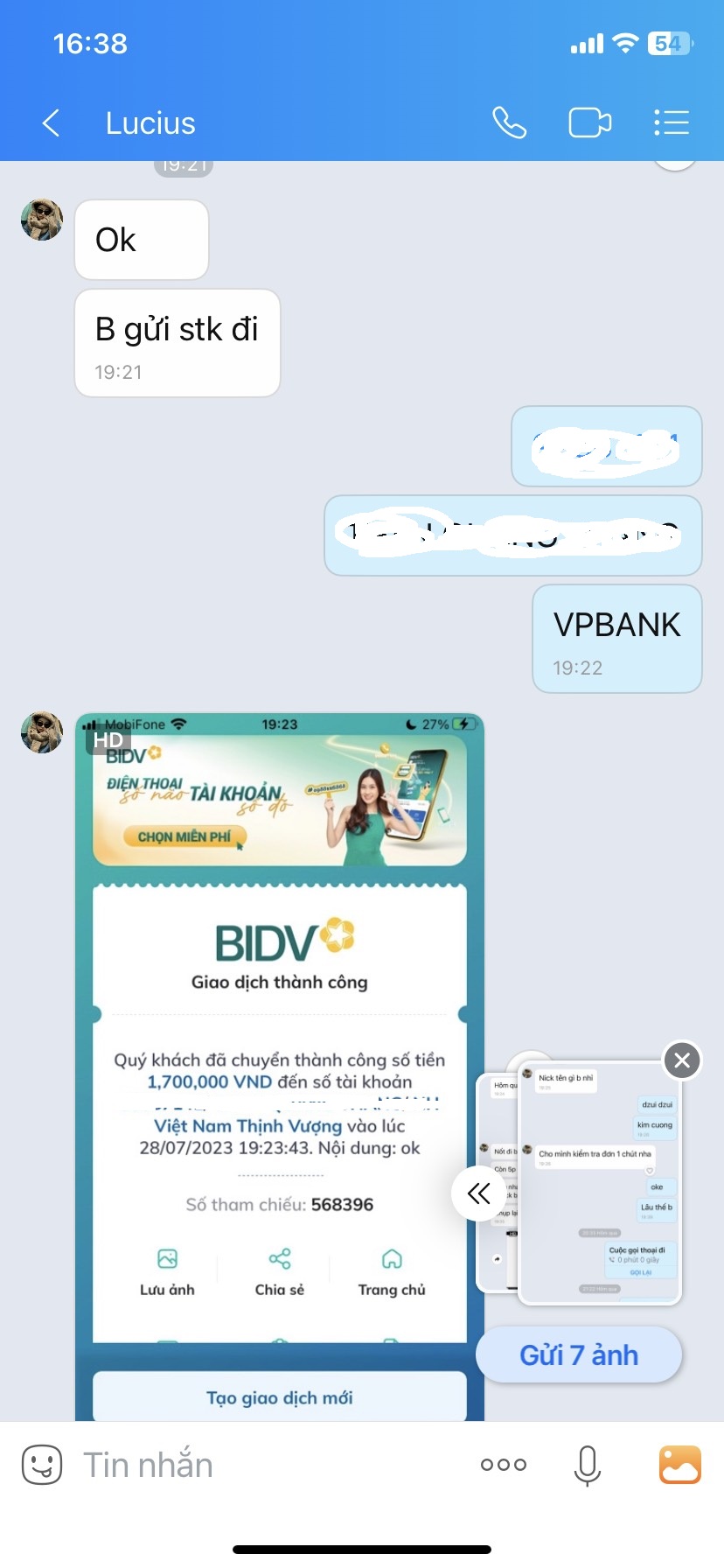Open more options with the three dots

[504, 1465]
